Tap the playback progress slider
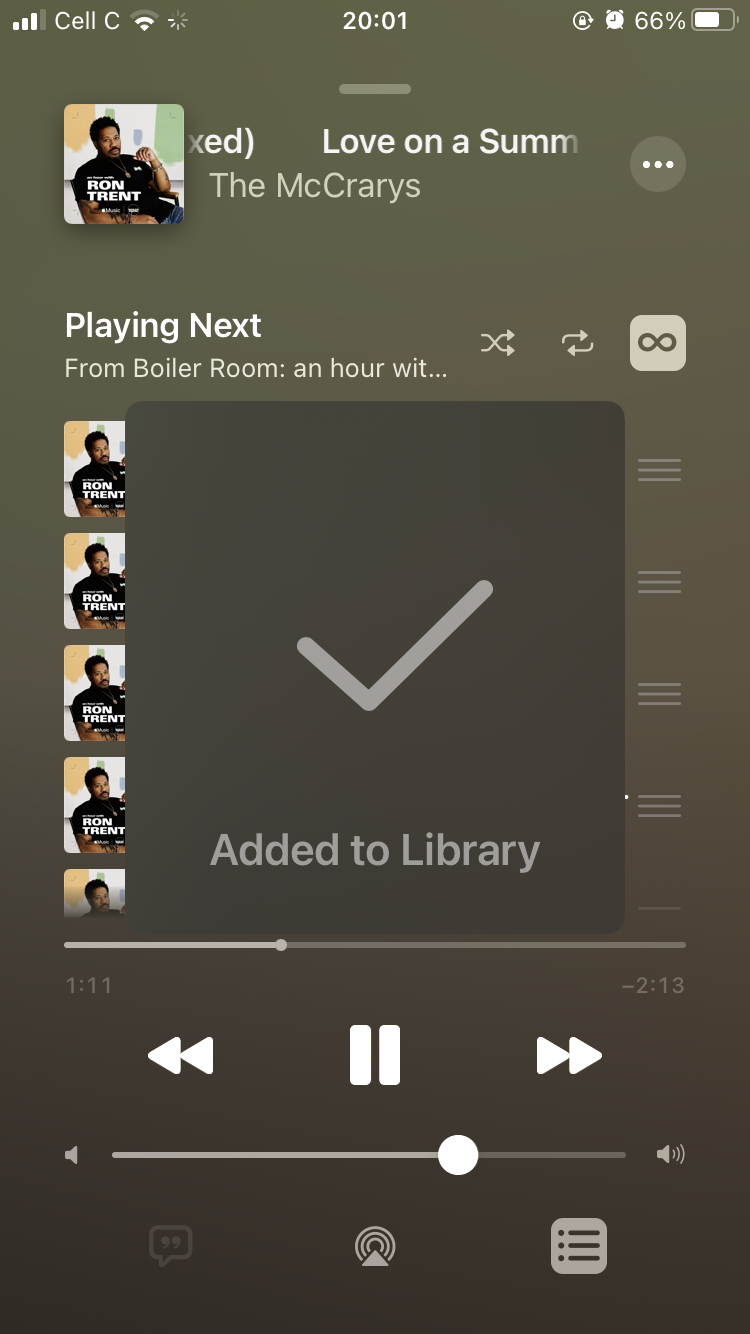This screenshot has width=750, height=1334. coord(280,944)
